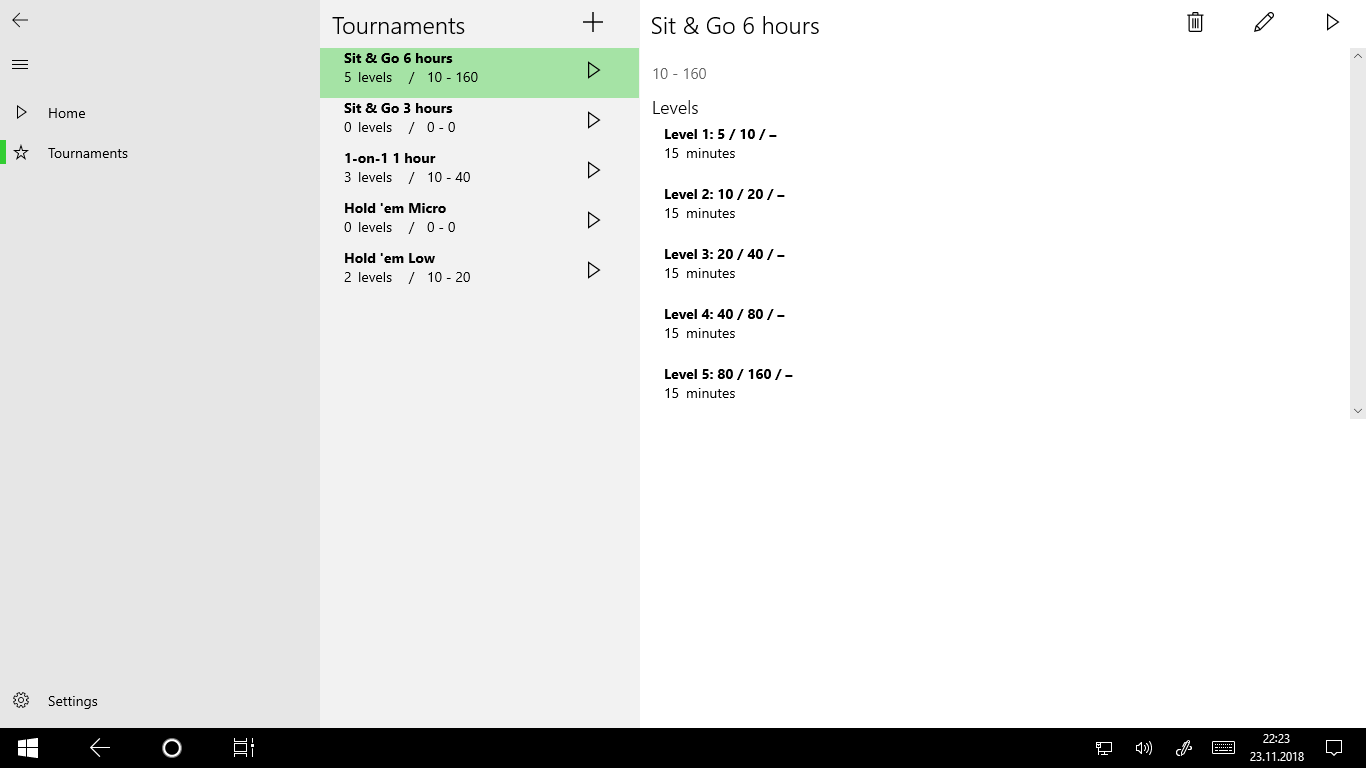Play the 1-on-1 1 hour tournament

tap(593, 170)
